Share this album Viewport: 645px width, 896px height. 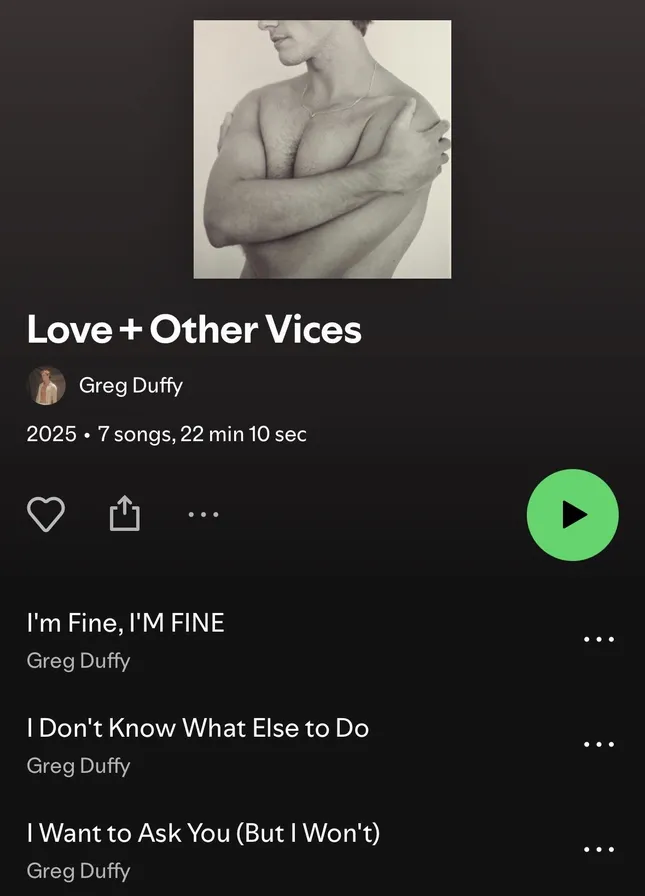pos(123,514)
